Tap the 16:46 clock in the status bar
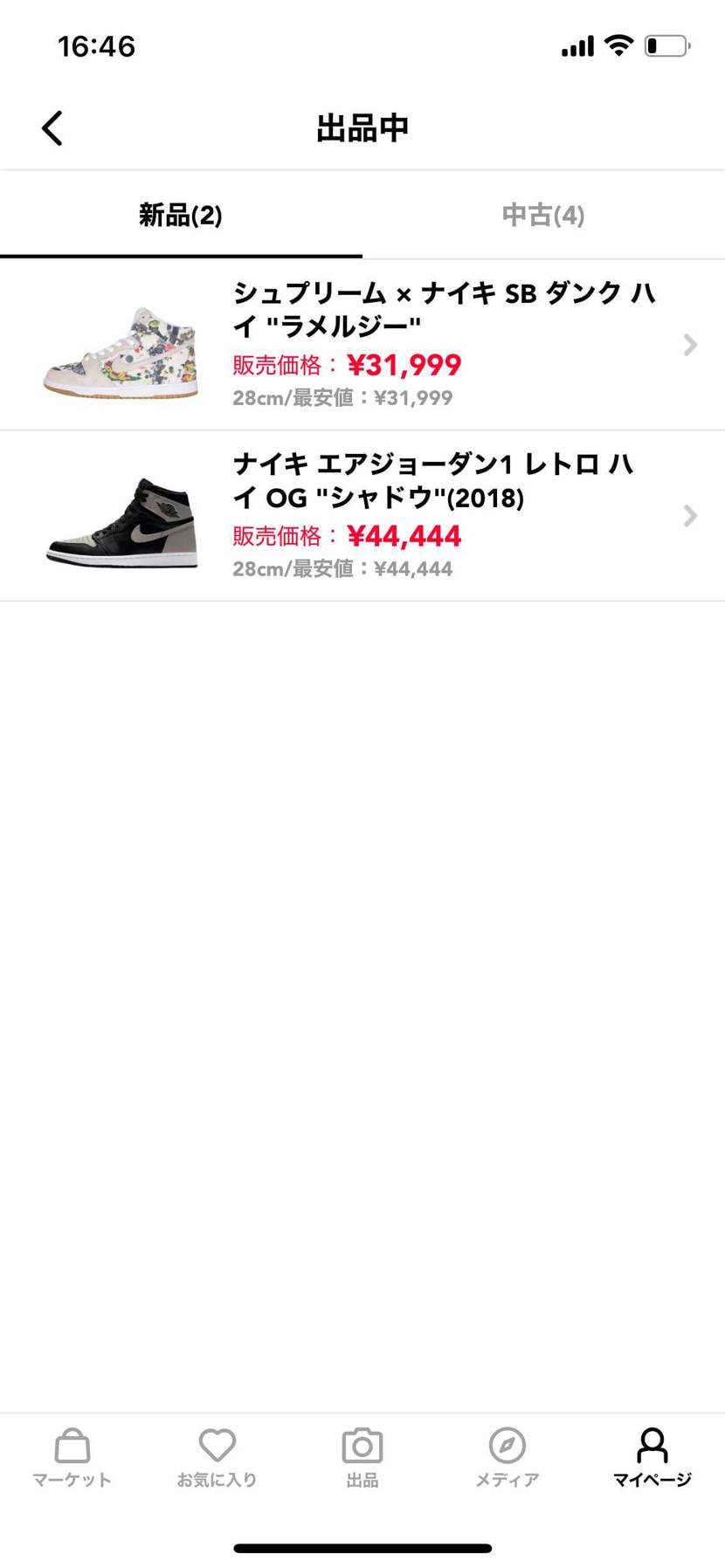Viewport: 725px width, 1568px height. click(97, 45)
